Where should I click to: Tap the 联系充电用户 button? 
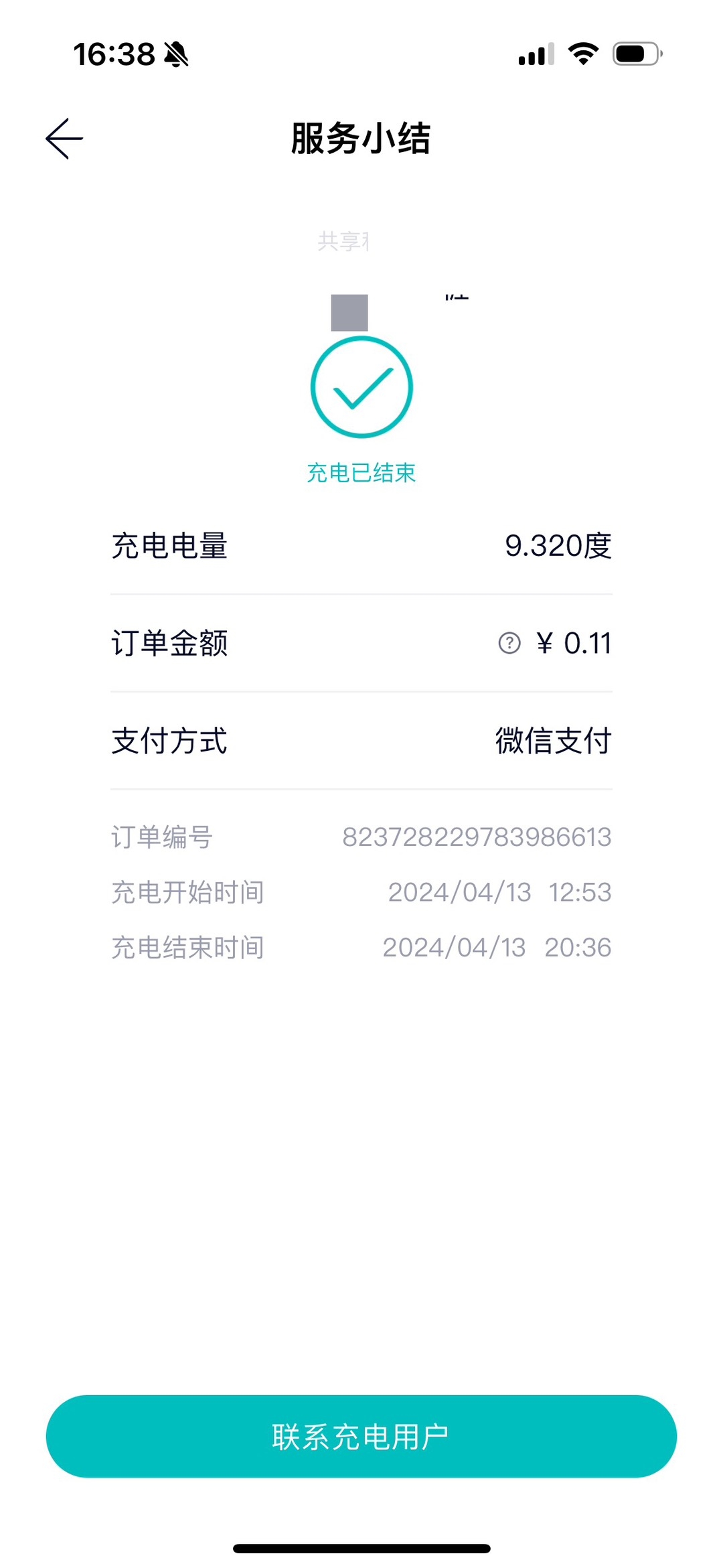tap(361, 1436)
